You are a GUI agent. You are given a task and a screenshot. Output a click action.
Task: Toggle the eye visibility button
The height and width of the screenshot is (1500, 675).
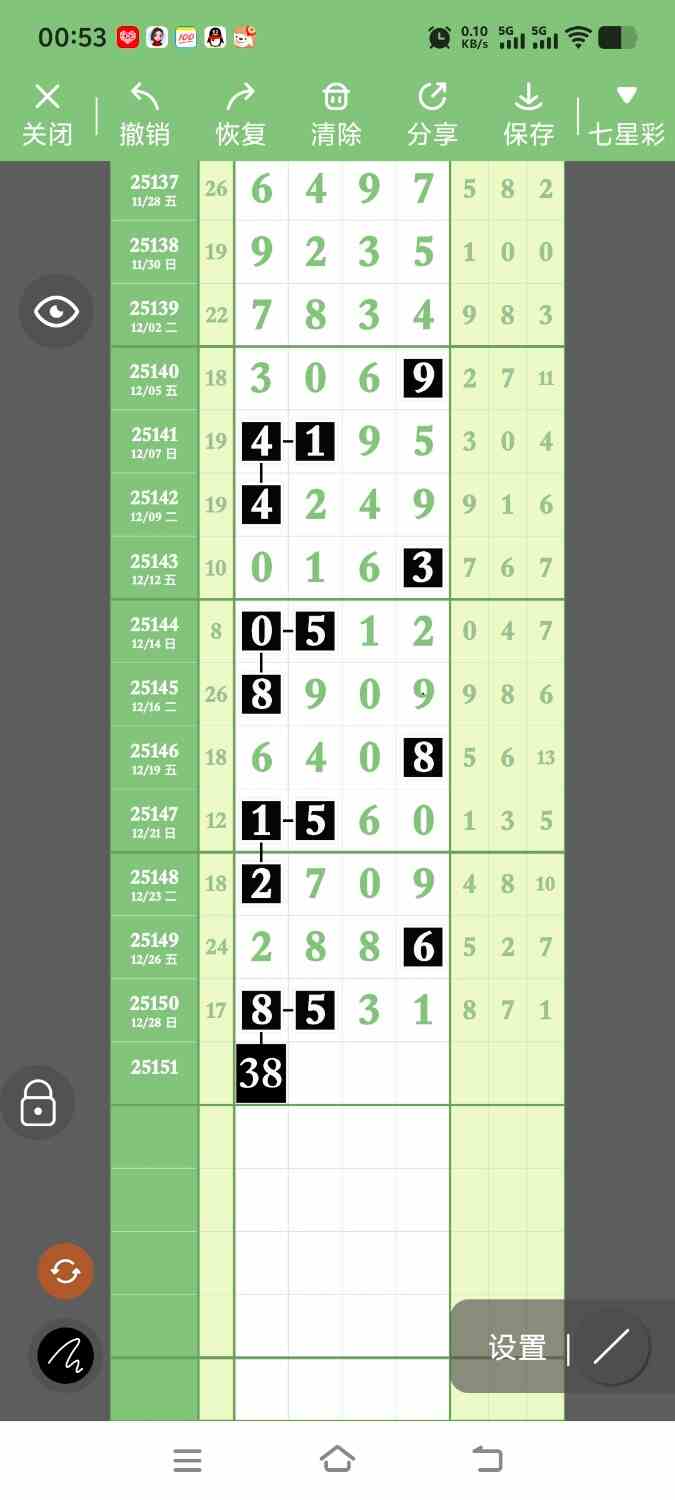coord(56,312)
